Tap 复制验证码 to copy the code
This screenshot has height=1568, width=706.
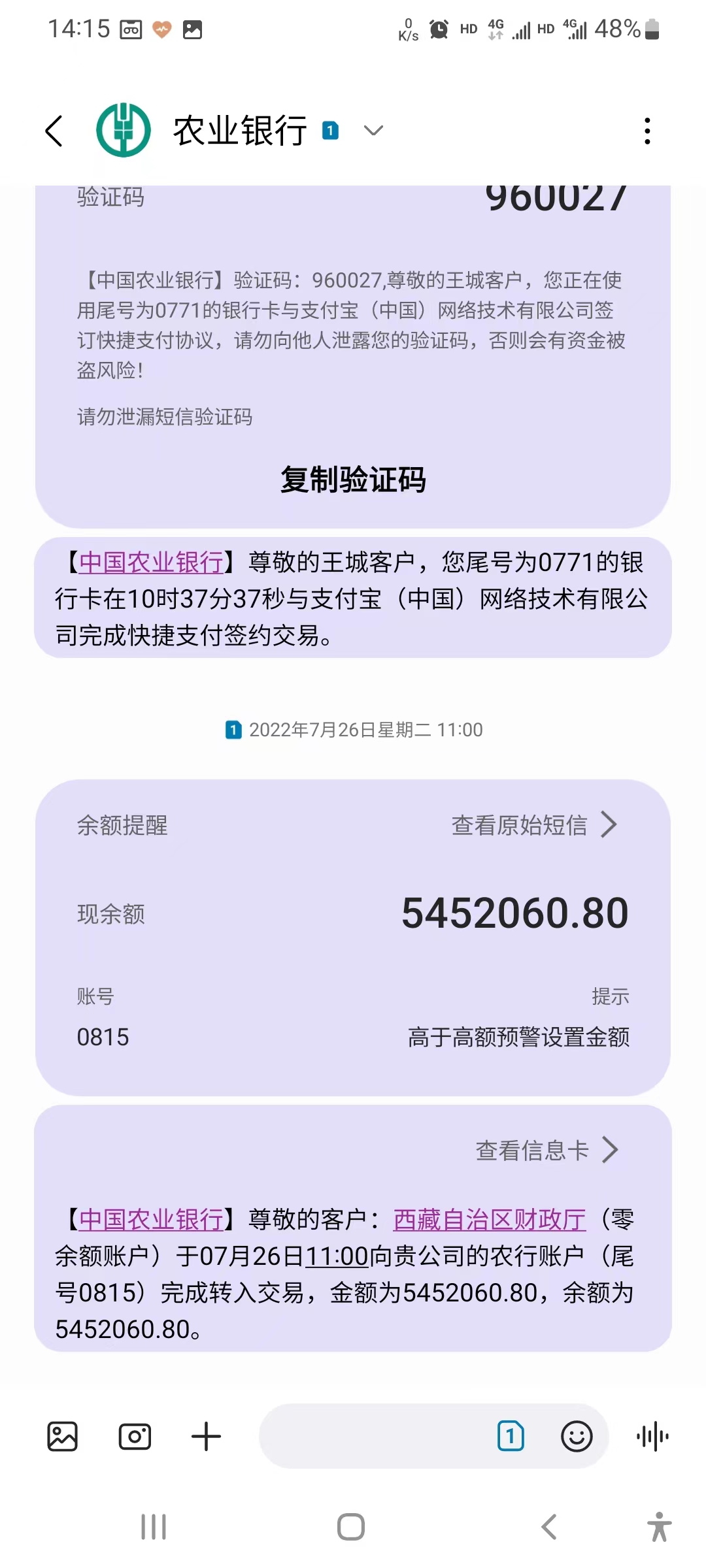(353, 480)
